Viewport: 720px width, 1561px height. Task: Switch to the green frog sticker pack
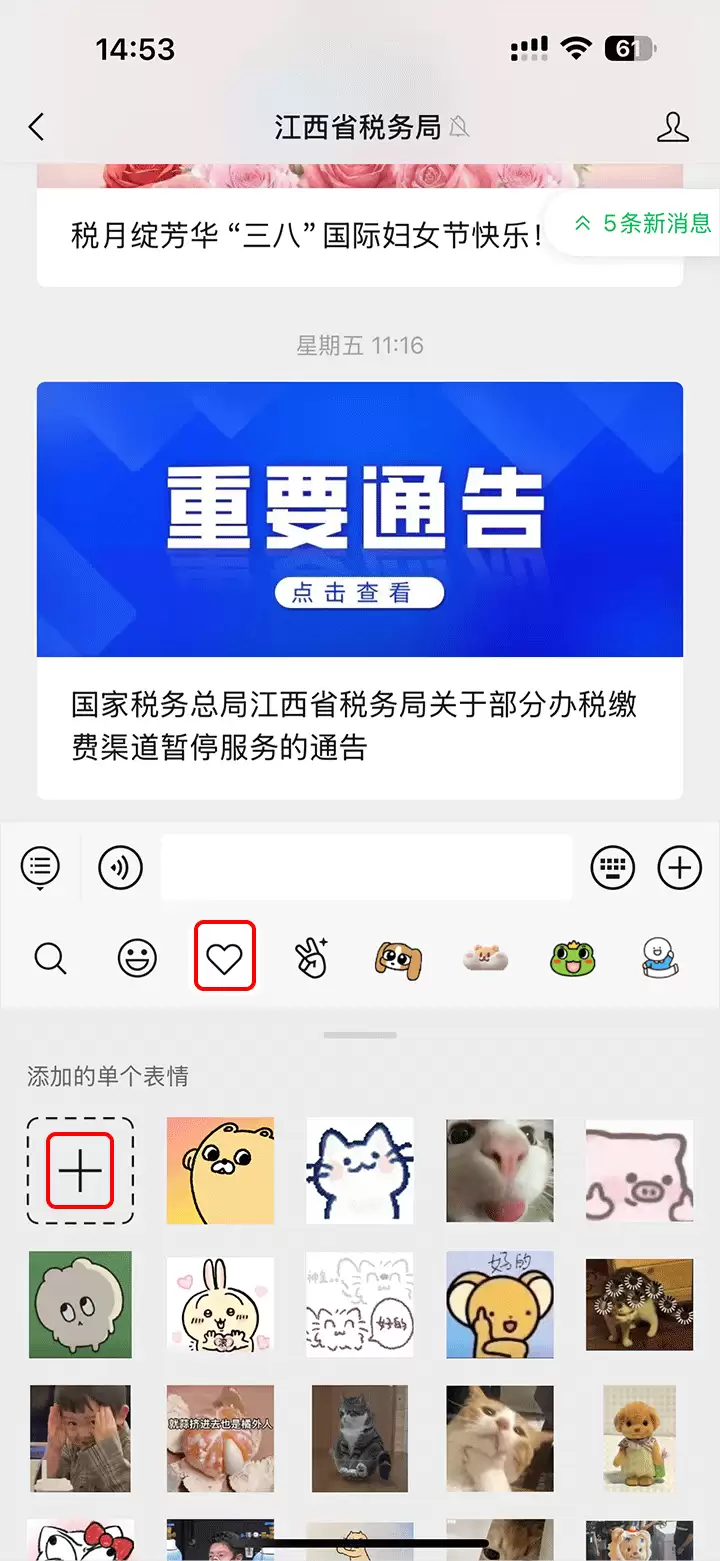[x=573, y=959]
